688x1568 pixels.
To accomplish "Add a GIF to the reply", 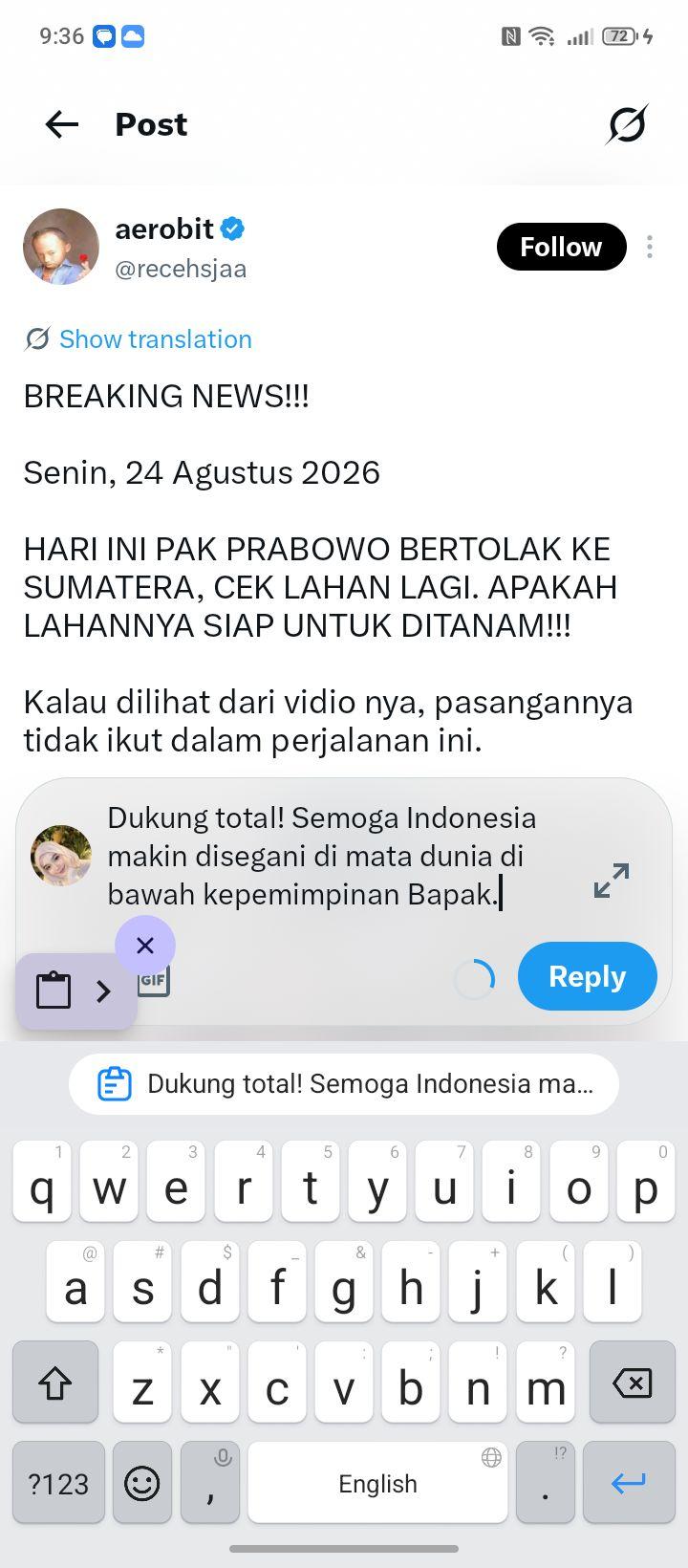I will click(154, 980).
